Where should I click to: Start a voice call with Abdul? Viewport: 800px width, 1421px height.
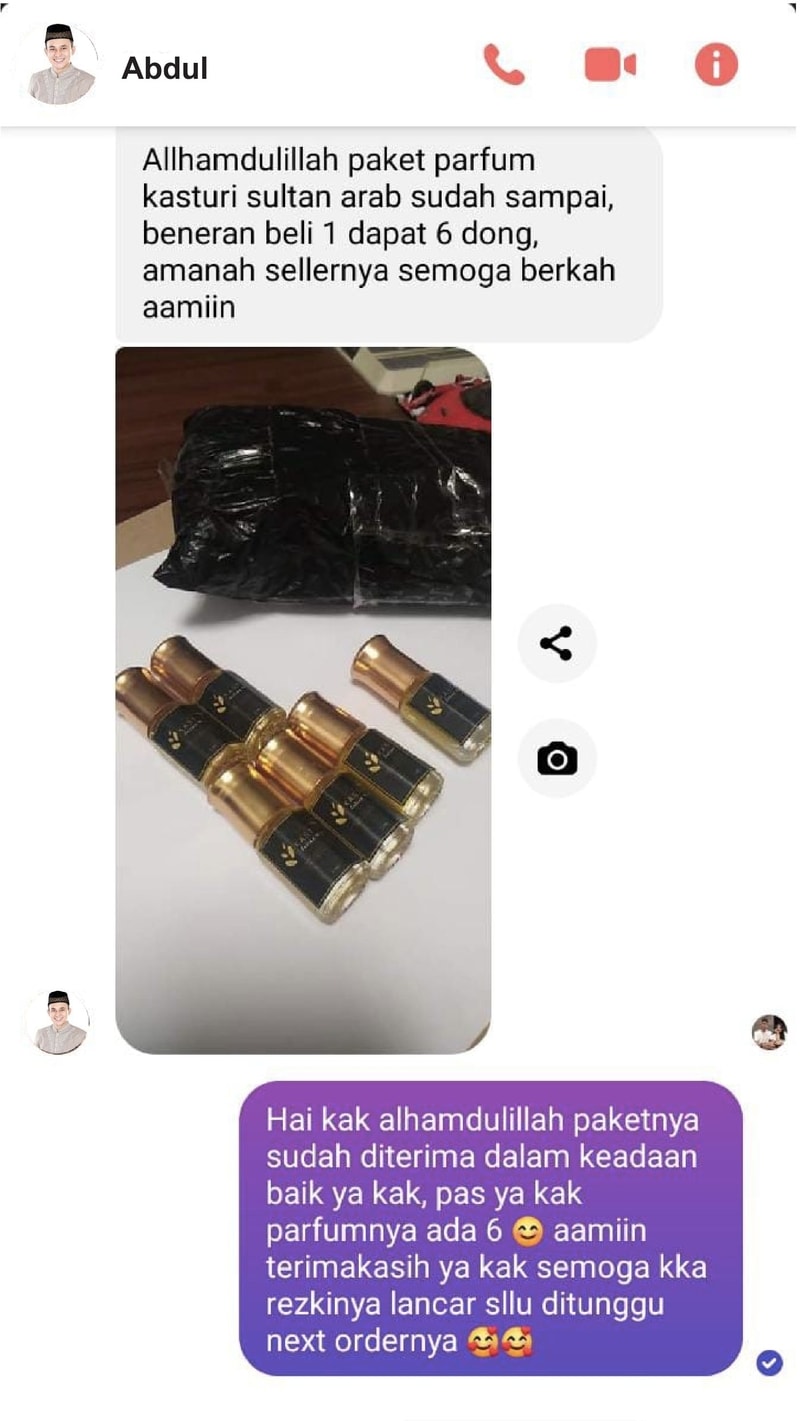click(x=504, y=65)
